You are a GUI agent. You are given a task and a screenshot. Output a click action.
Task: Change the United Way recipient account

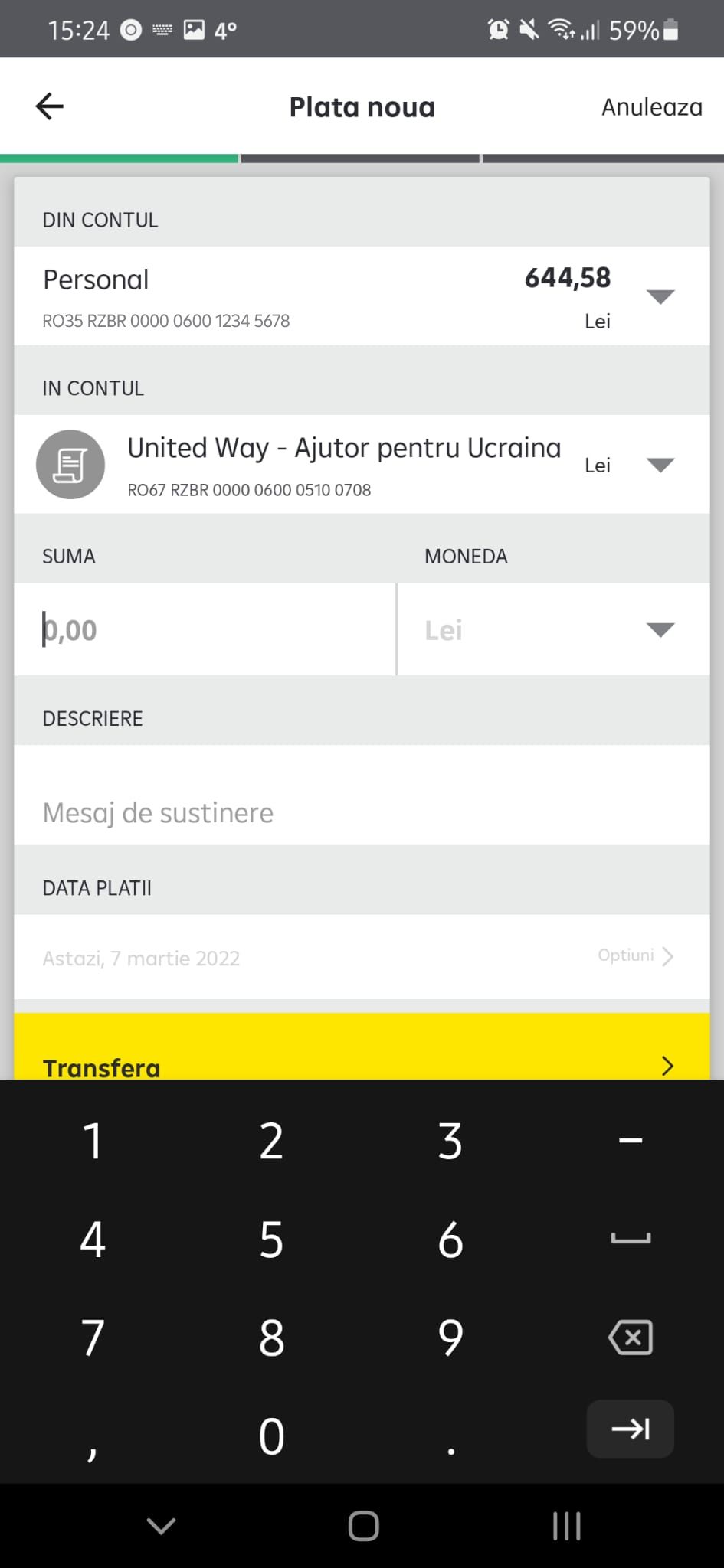[x=660, y=465]
